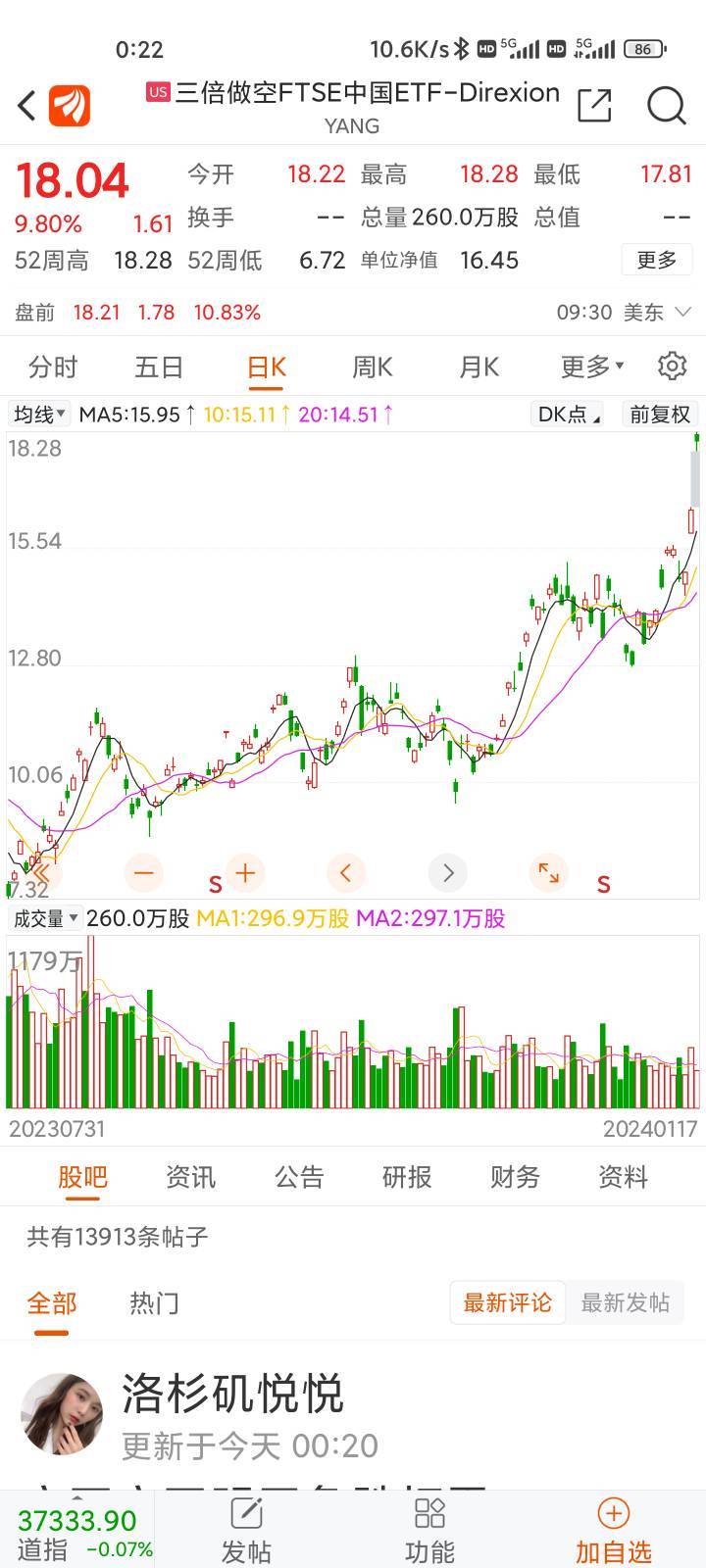Switch to the 五日 chart tab
The height and width of the screenshot is (1568, 706).
(x=159, y=367)
